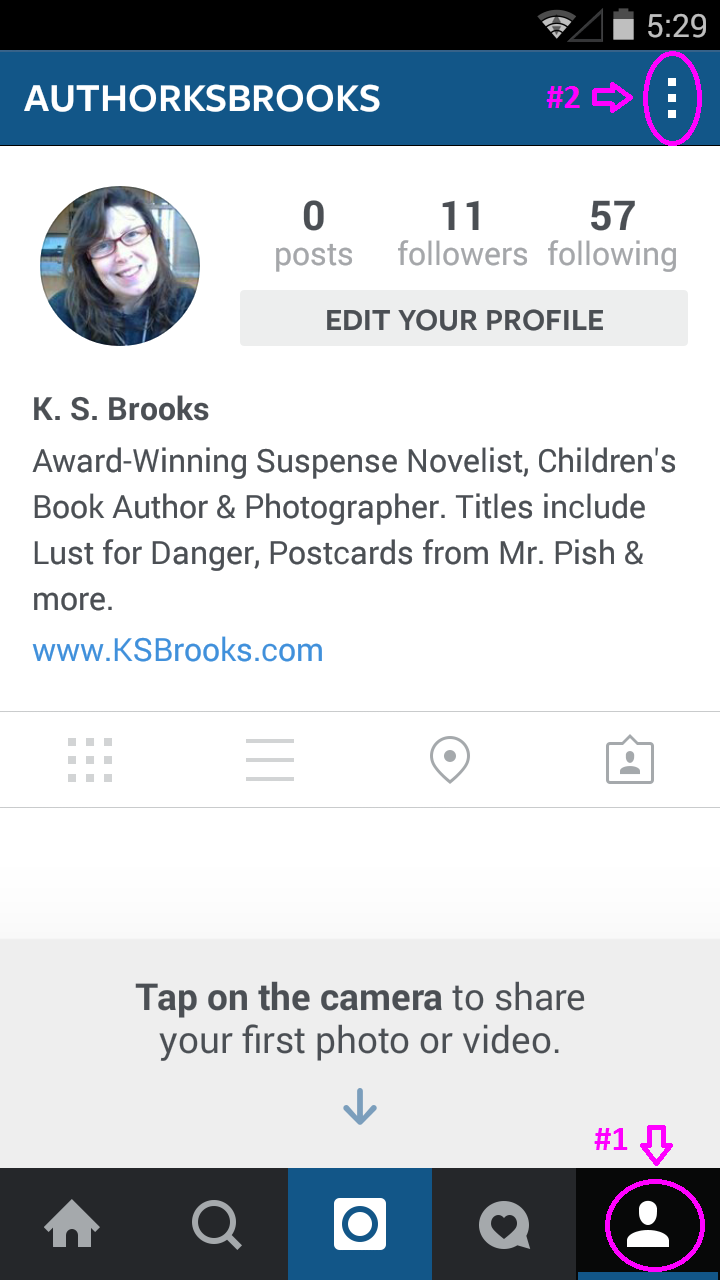Switch to grid view of posts
Viewport: 720px width, 1280px height.
(x=90, y=760)
